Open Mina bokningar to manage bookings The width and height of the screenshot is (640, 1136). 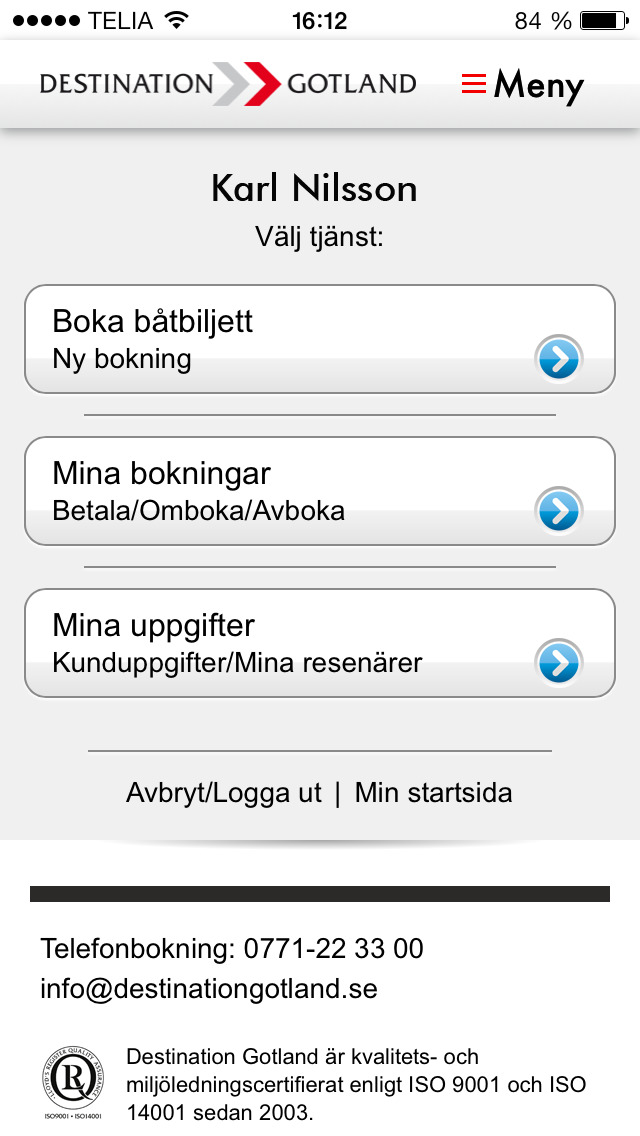click(x=320, y=491)
